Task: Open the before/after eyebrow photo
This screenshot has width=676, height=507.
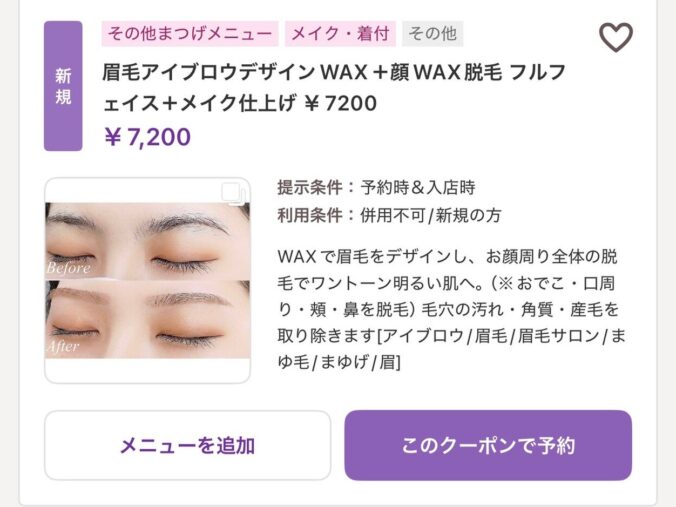Action: (147, 280)
